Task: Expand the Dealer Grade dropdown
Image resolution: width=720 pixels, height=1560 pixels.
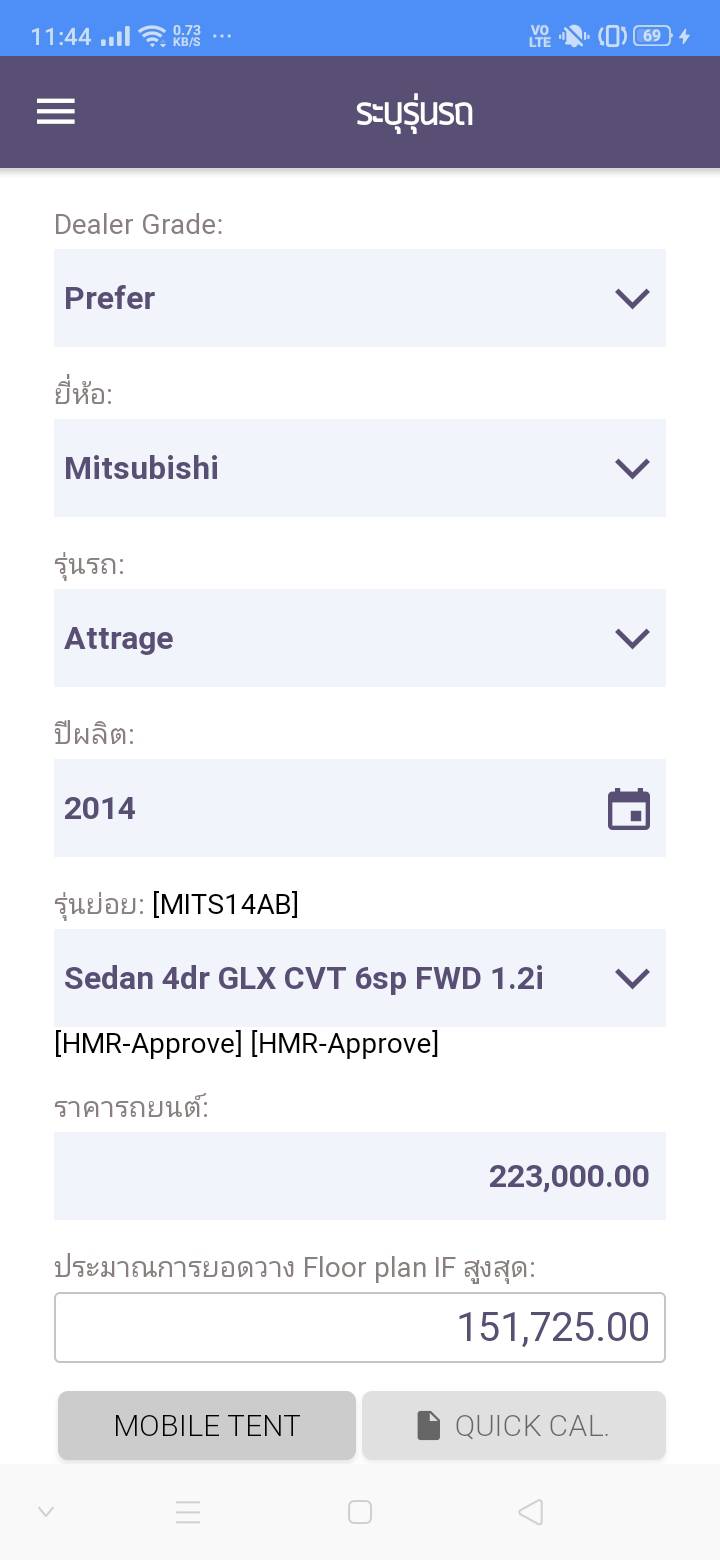Action: pyautogui.click(x=359, y=298)
